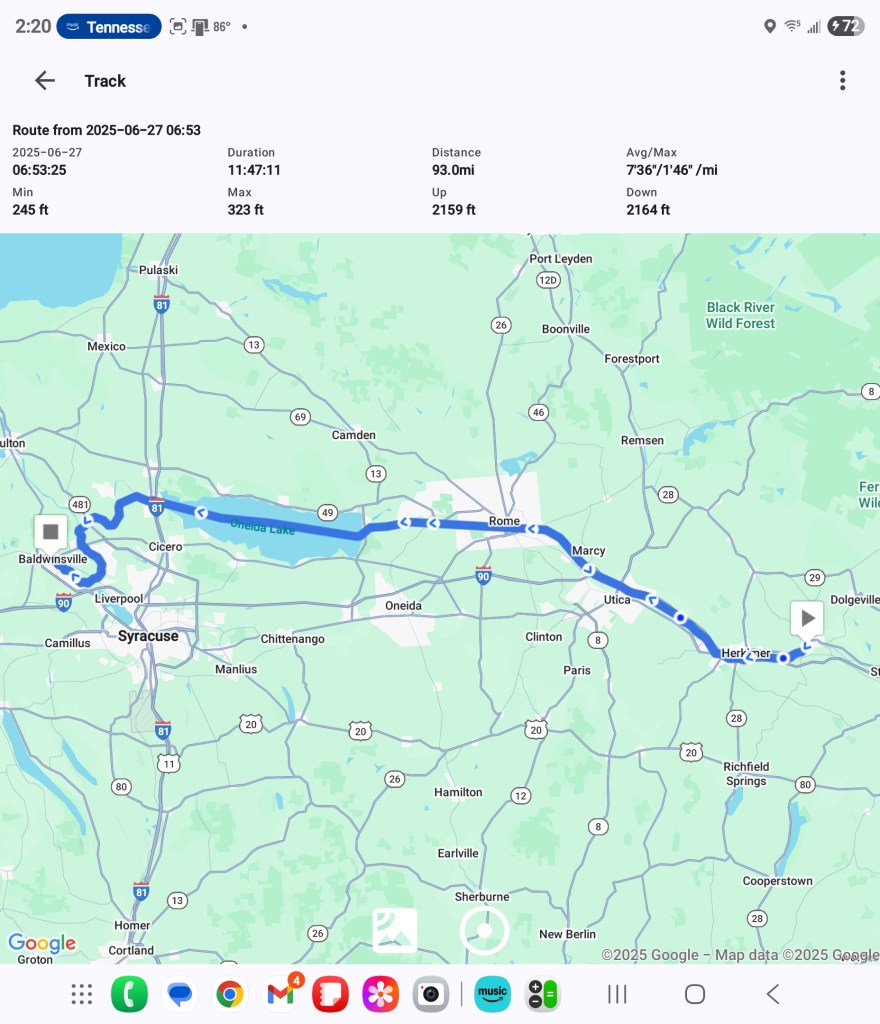This screenshot has height=1024, width=880.
Task: Go to the home screen
Action: 695,994
